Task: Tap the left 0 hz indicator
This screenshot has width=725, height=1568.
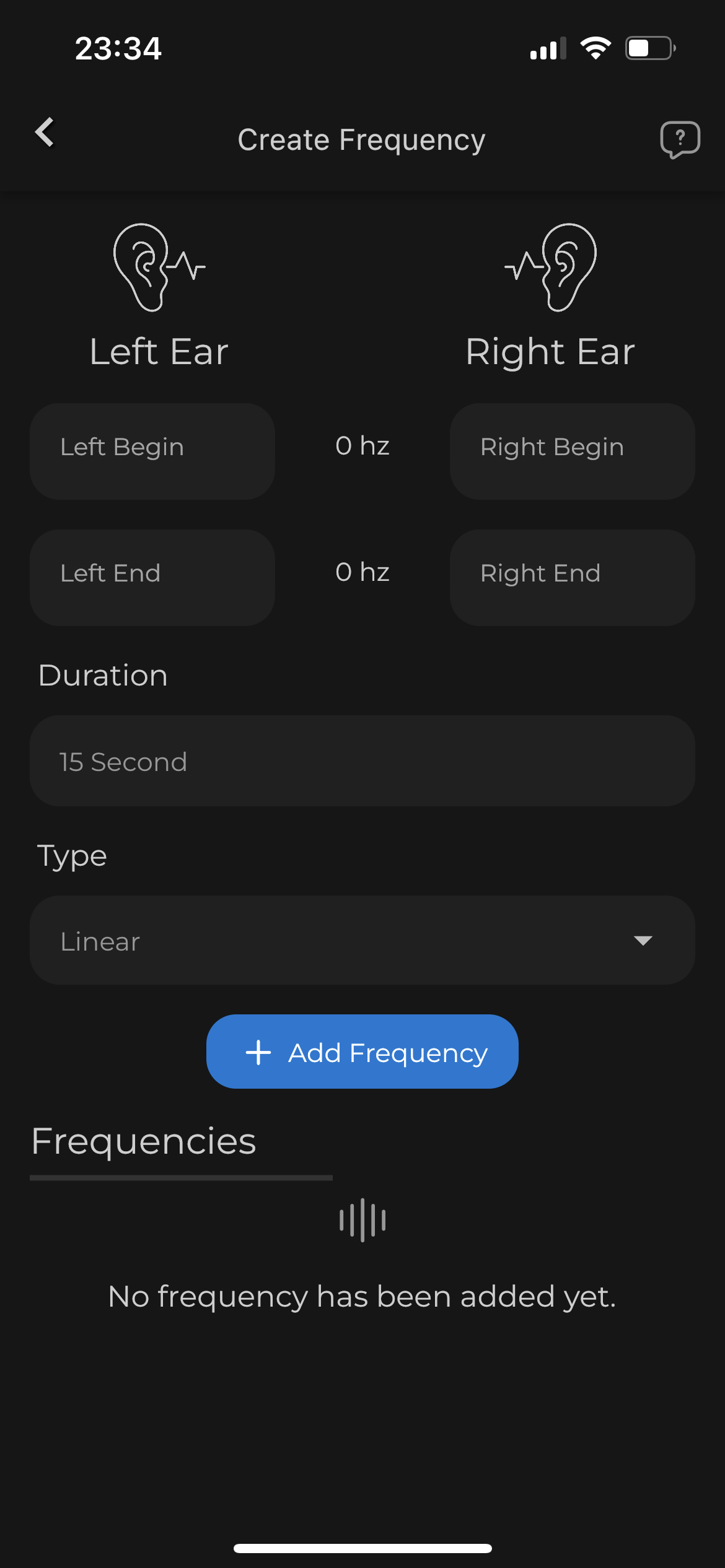Action: 362,446
